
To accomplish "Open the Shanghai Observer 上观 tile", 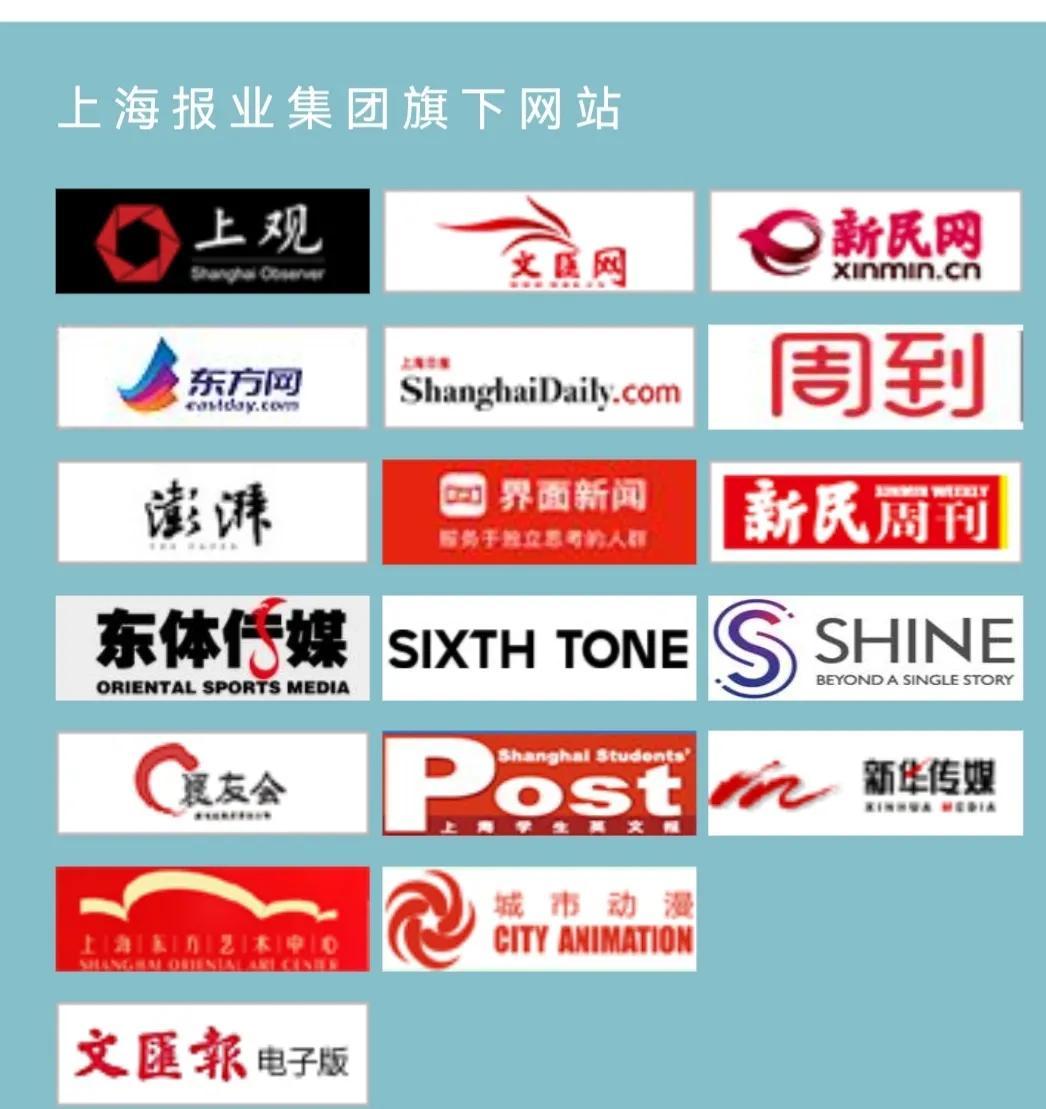I will click(212, 241).
